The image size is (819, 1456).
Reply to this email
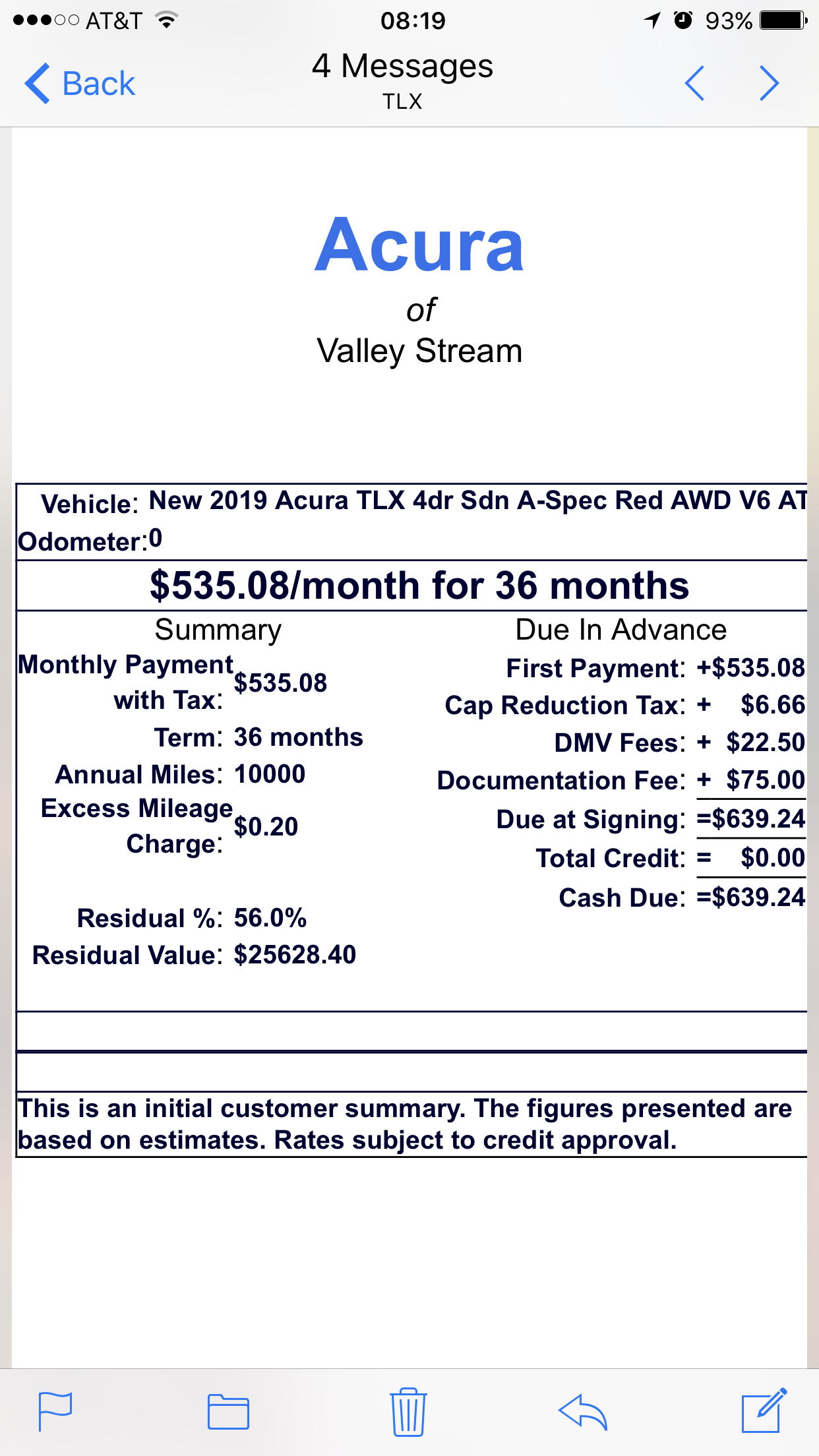point(583,1411)
